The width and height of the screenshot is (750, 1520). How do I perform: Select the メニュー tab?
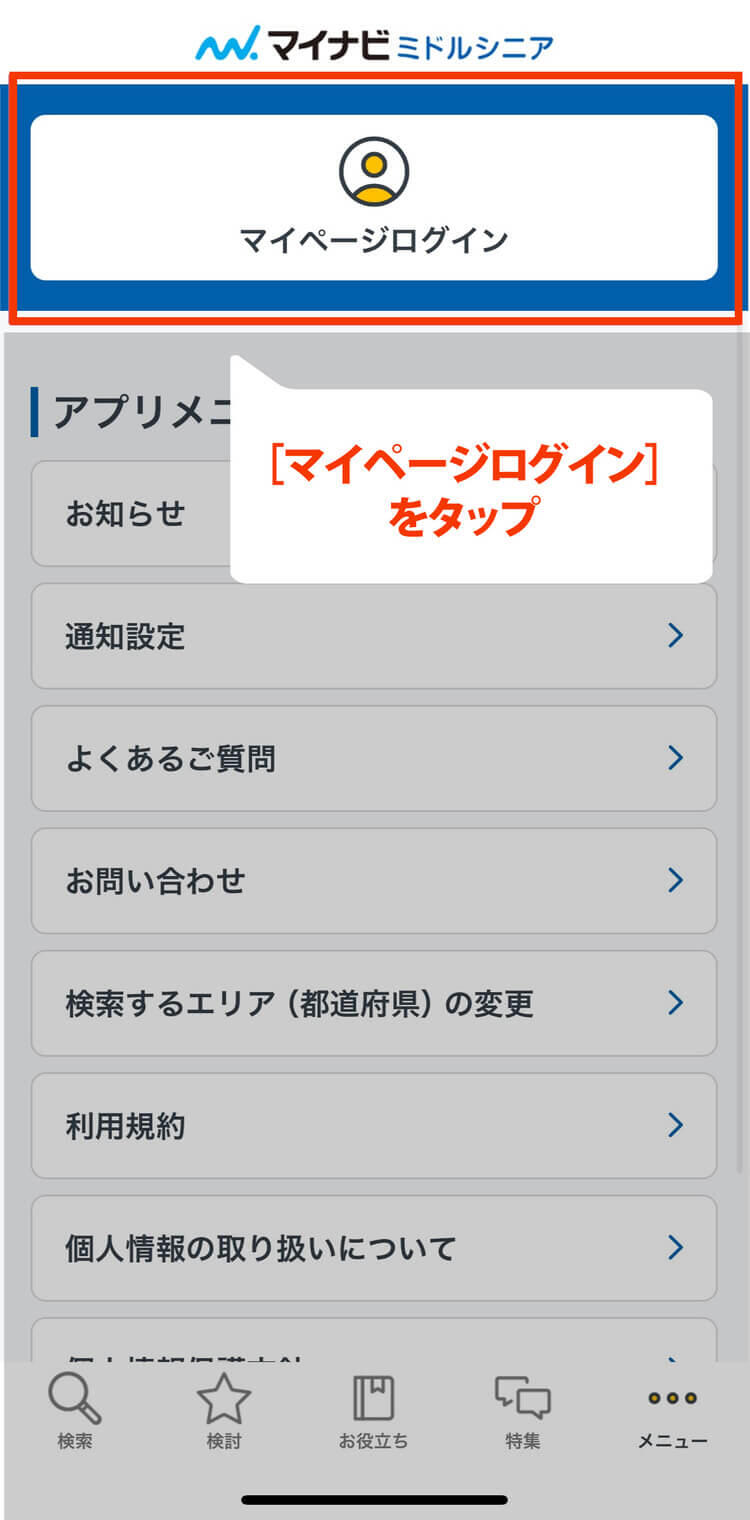(x=672, y=1412)
